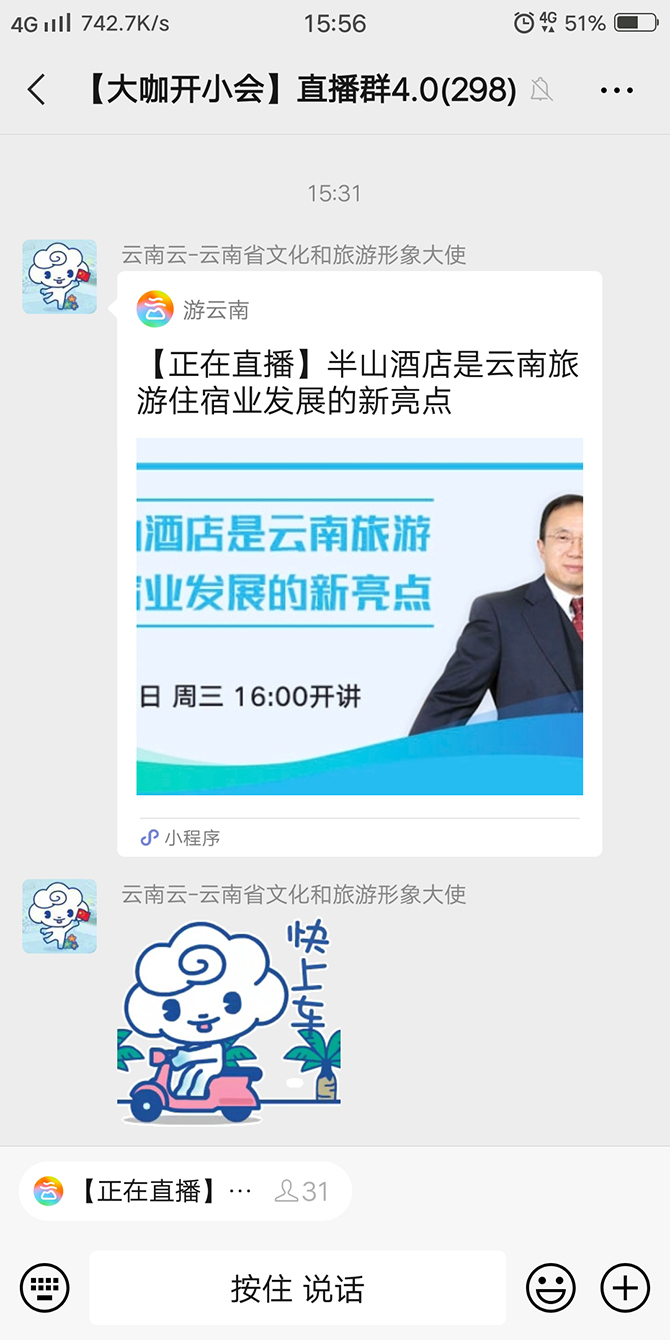Open the plus attachment menu
The height and width of the screenshot is (1340, 670).
tap(625, 1288)
